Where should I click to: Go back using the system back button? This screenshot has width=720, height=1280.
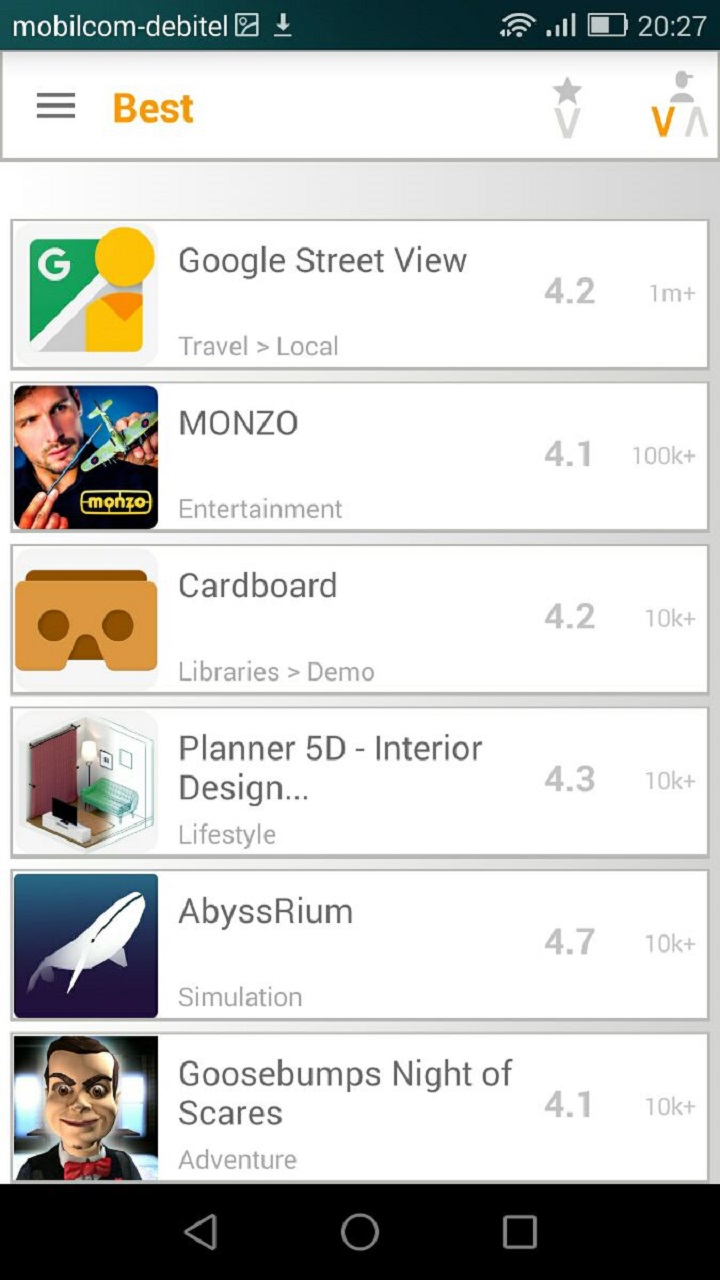pyautogui.click(x=201, y=1232)
